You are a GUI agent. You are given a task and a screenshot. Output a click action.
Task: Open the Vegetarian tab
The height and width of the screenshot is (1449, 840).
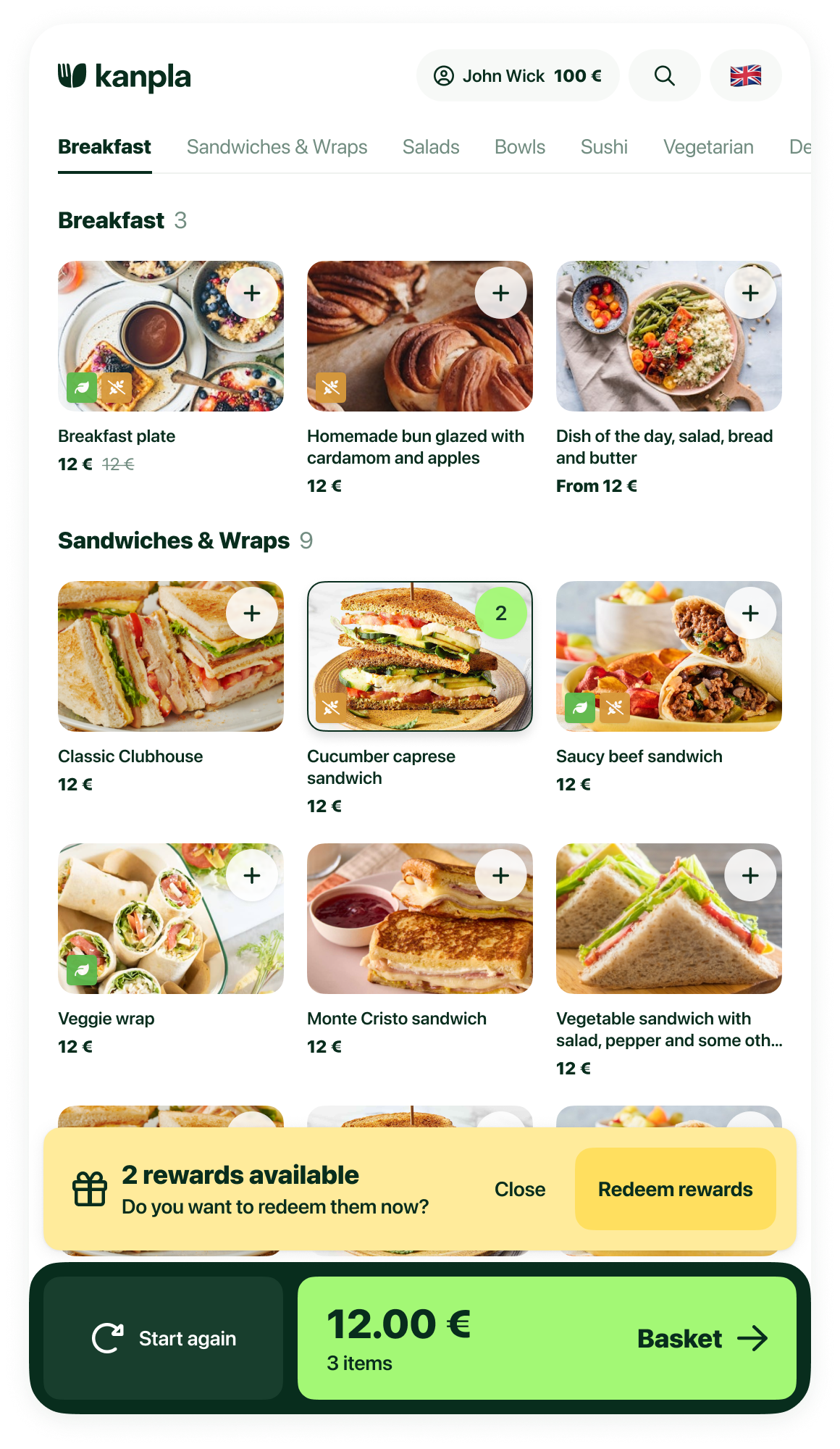coord(708,147)
